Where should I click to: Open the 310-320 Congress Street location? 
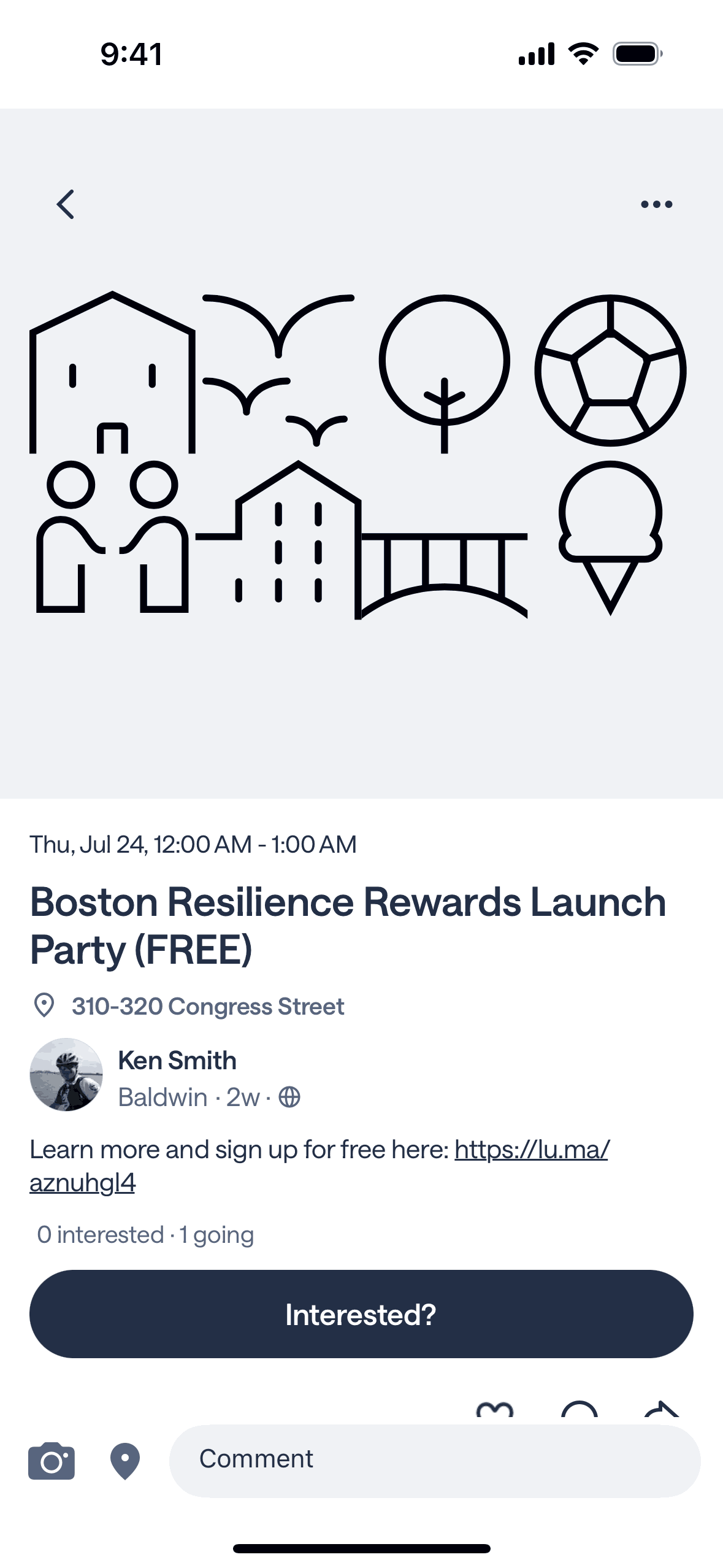click(x=207, y=1007)
